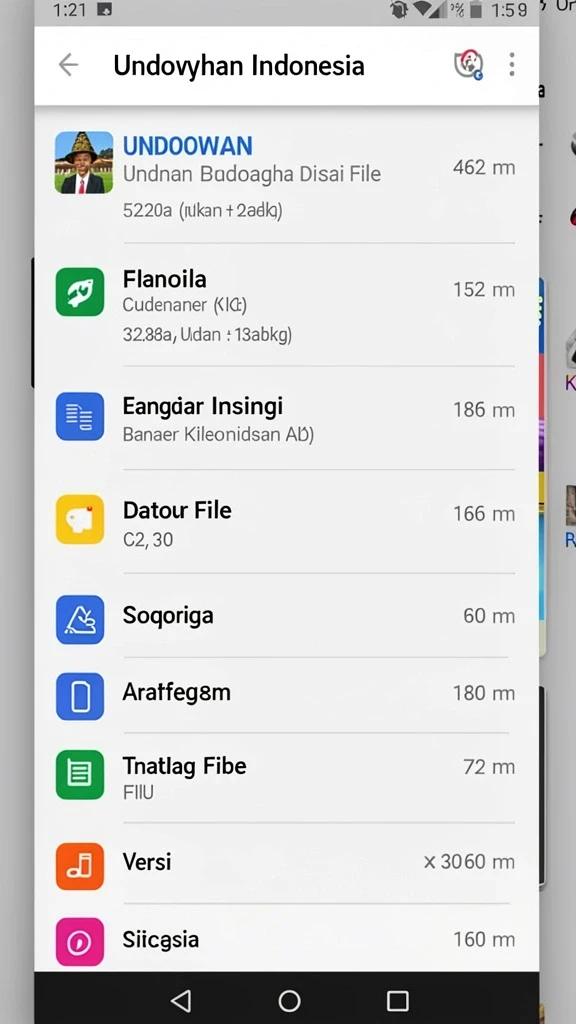The image size is (576, 1024).
Task: Open the overflow menu in the app bar
Action: (x=511, y=65)
